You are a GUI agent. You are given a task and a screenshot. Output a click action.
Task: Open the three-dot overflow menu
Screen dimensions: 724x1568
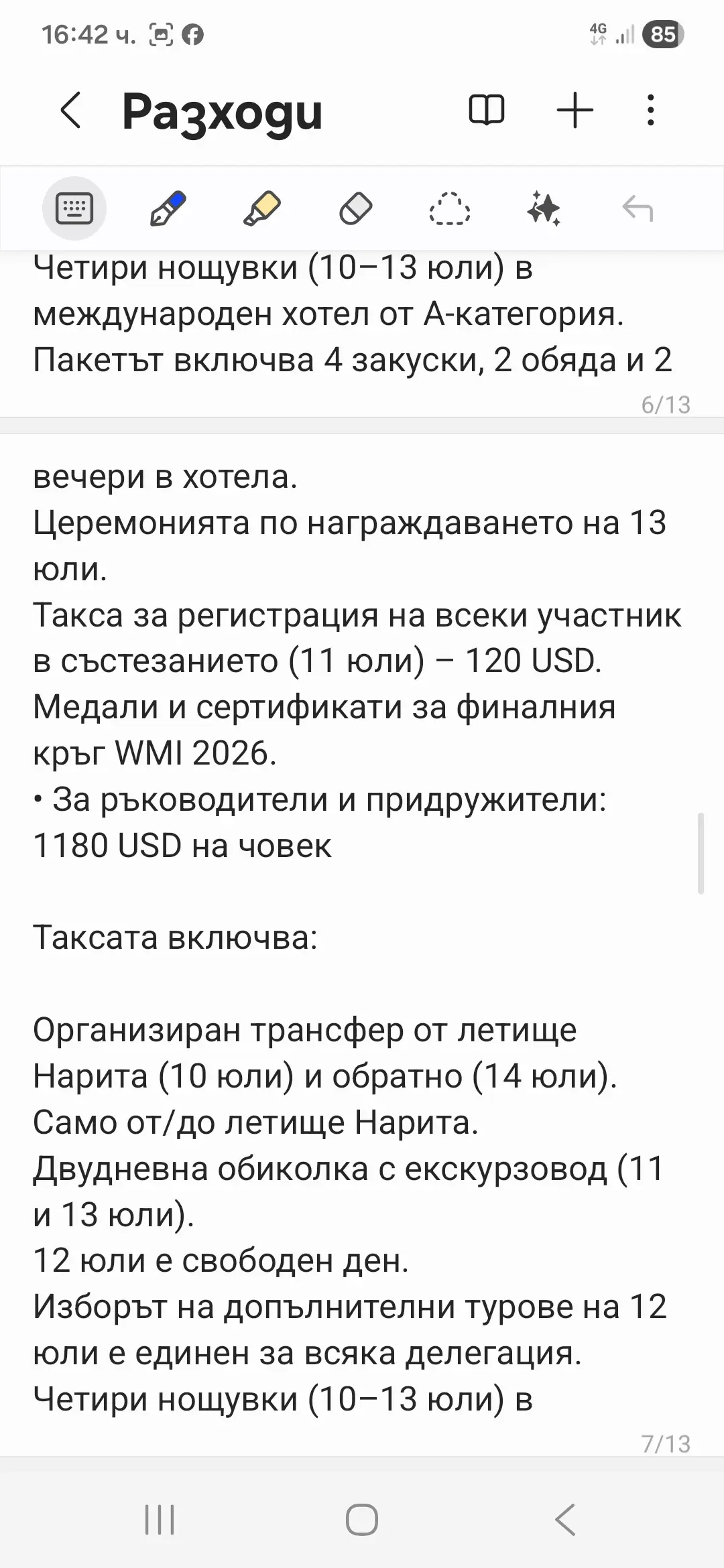[650, 111]
